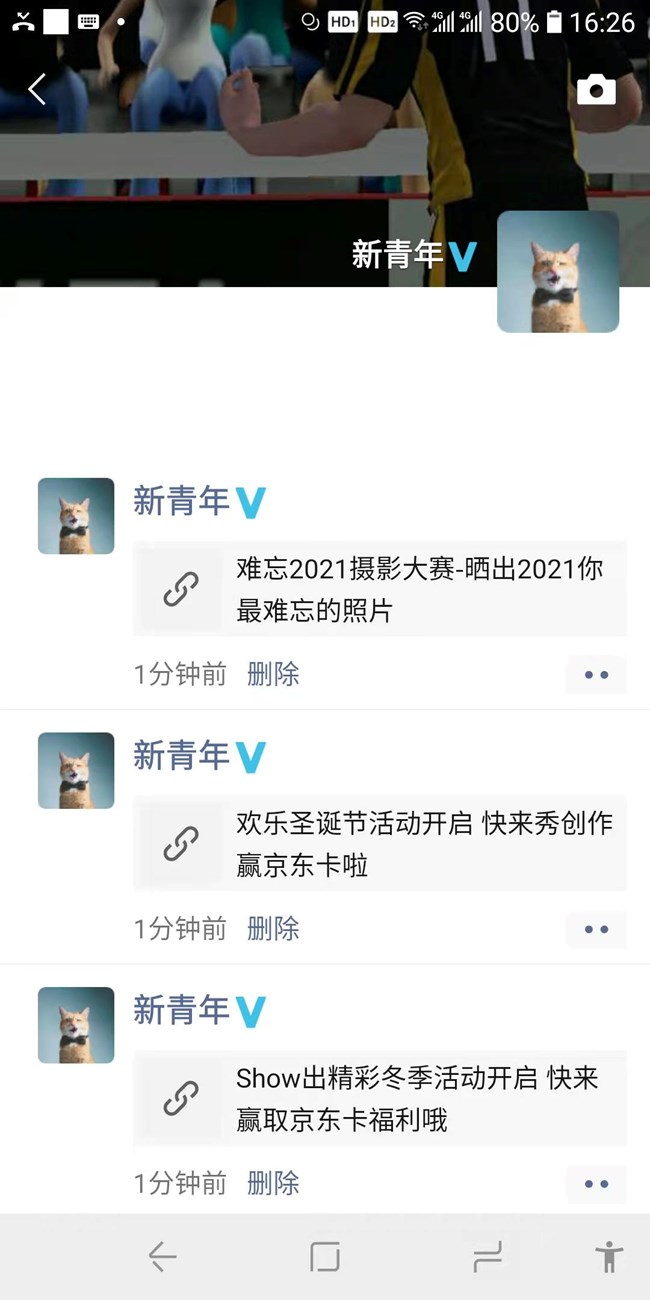Open the 欢乐圣诞节活动开启 shared link
The image size is (650, 1300).
click(x=380, y=843)
